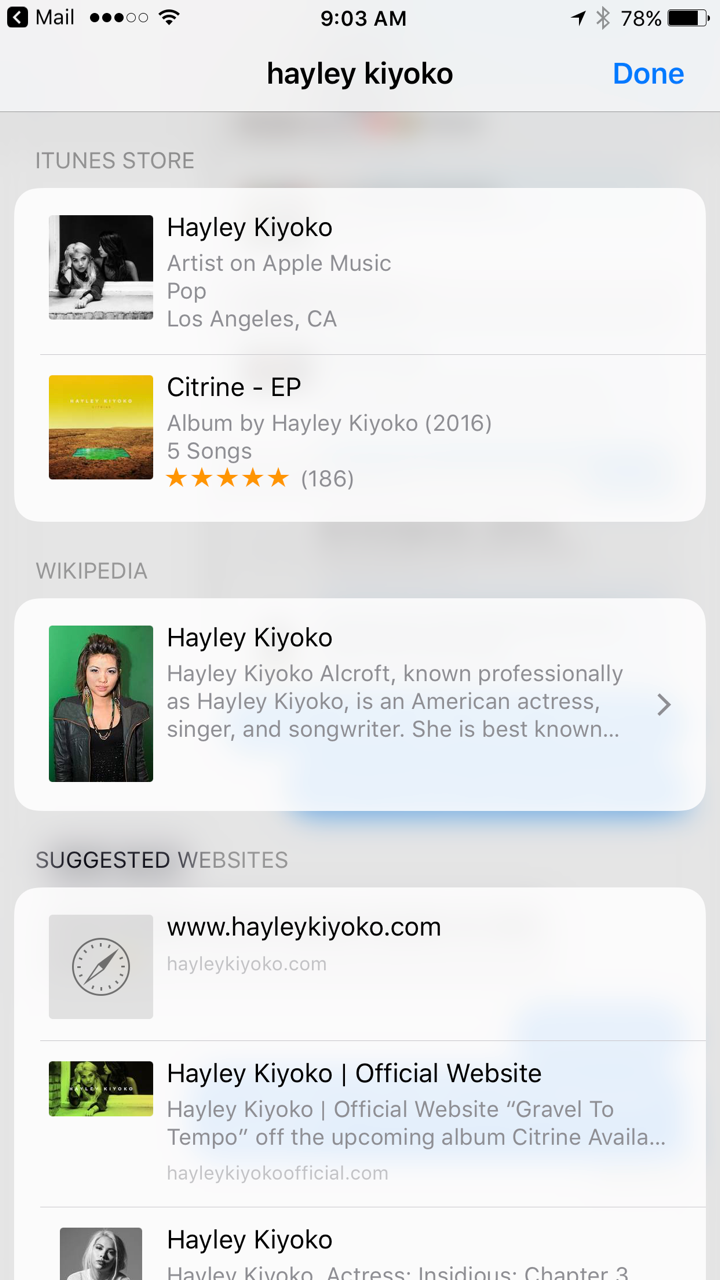Viewport: 720px width, 1280px height.
Task: Visit www.hayleykiyoko.com suggested website
Action: (360, 965)
